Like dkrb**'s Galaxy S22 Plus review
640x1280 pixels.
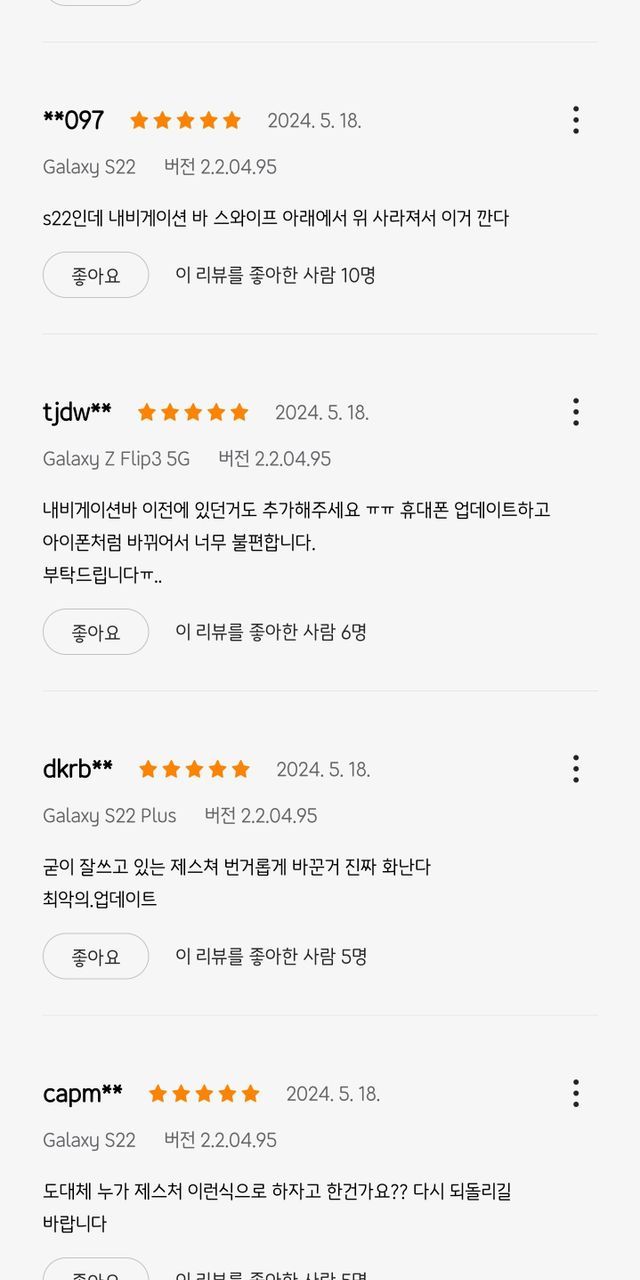click(96, 956)
